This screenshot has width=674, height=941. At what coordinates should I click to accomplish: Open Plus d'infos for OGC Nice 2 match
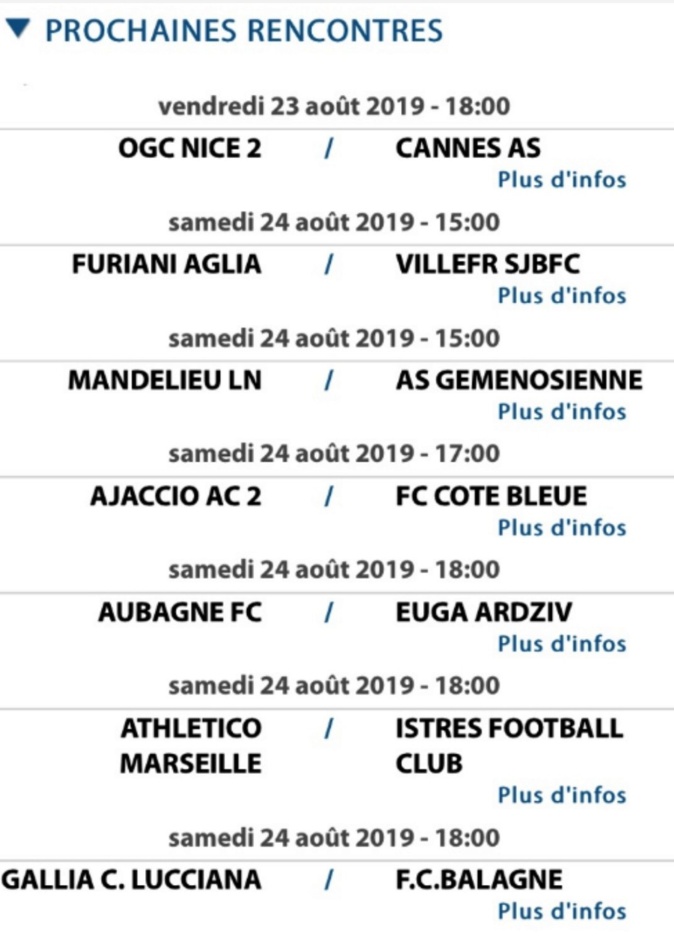point(562,180)
